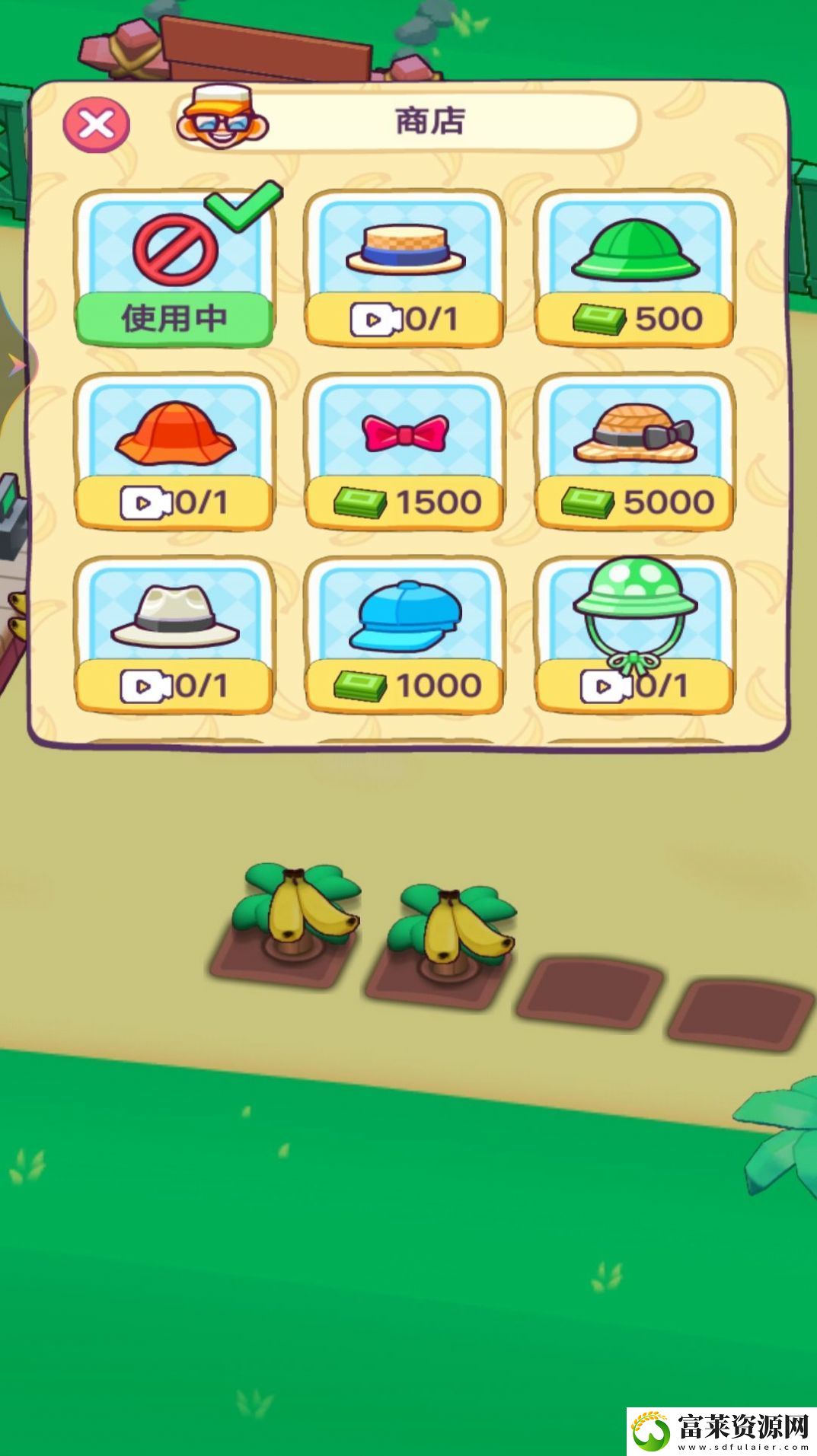
Task: Close the shop dialog
Action: 97,124
